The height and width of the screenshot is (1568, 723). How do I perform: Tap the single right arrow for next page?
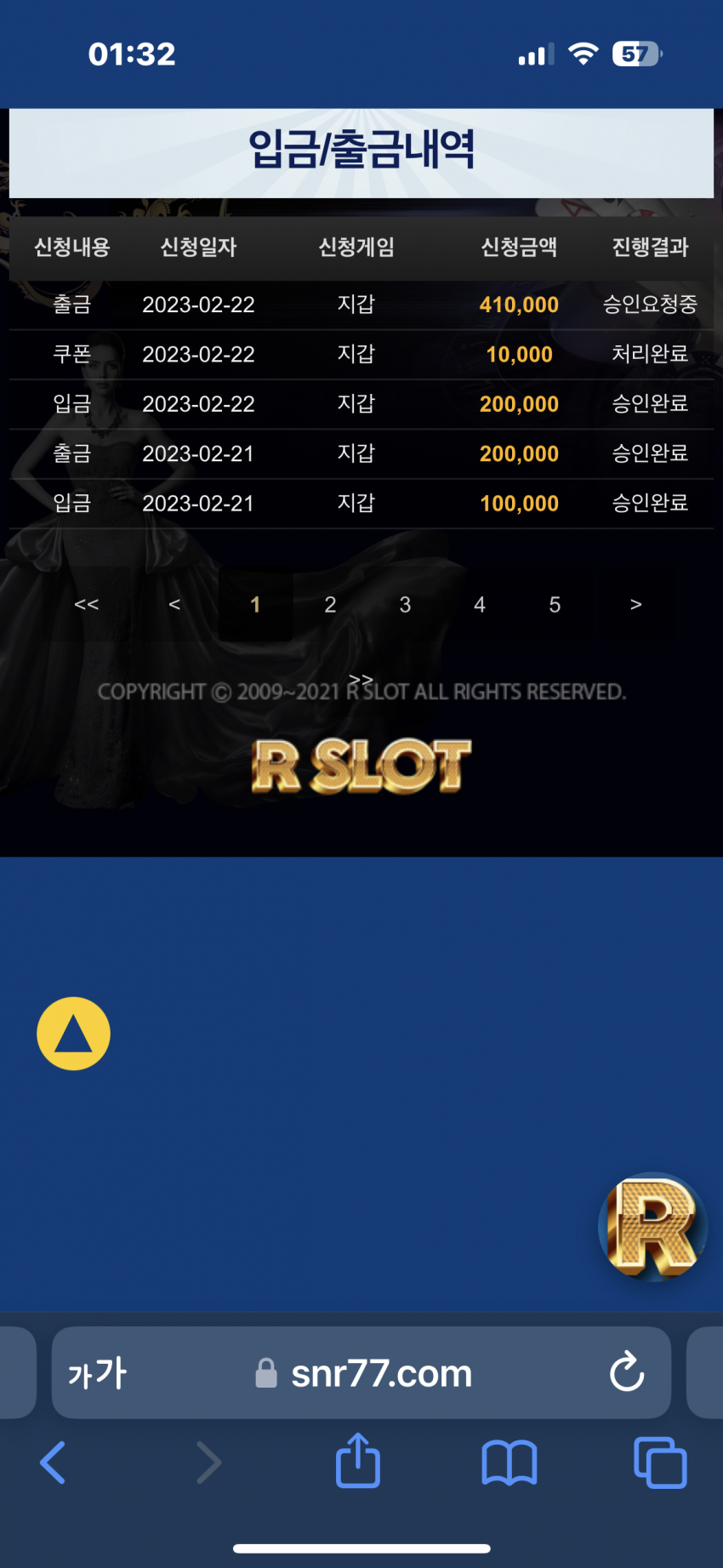[635, 605]
